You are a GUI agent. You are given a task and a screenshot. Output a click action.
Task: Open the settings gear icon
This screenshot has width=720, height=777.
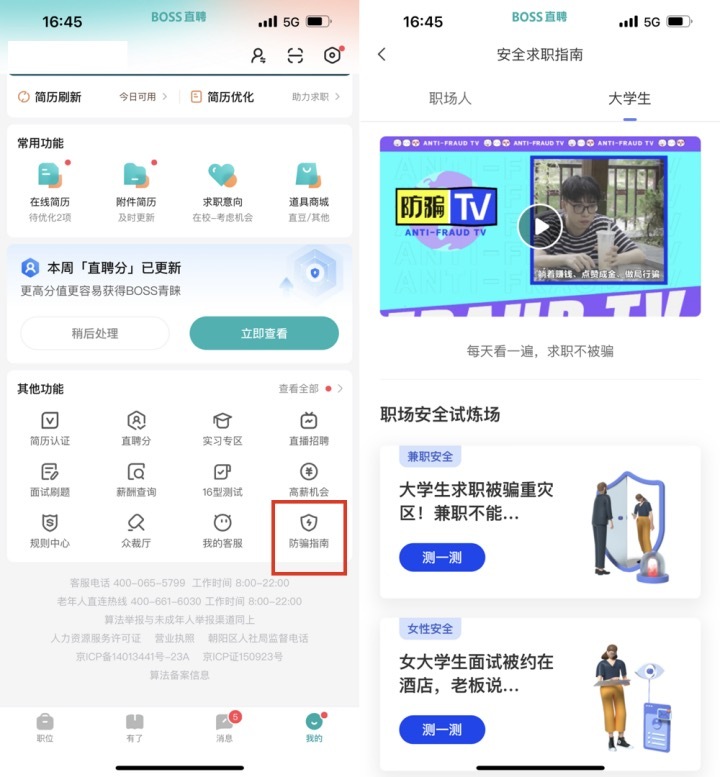tap(332, 56)
